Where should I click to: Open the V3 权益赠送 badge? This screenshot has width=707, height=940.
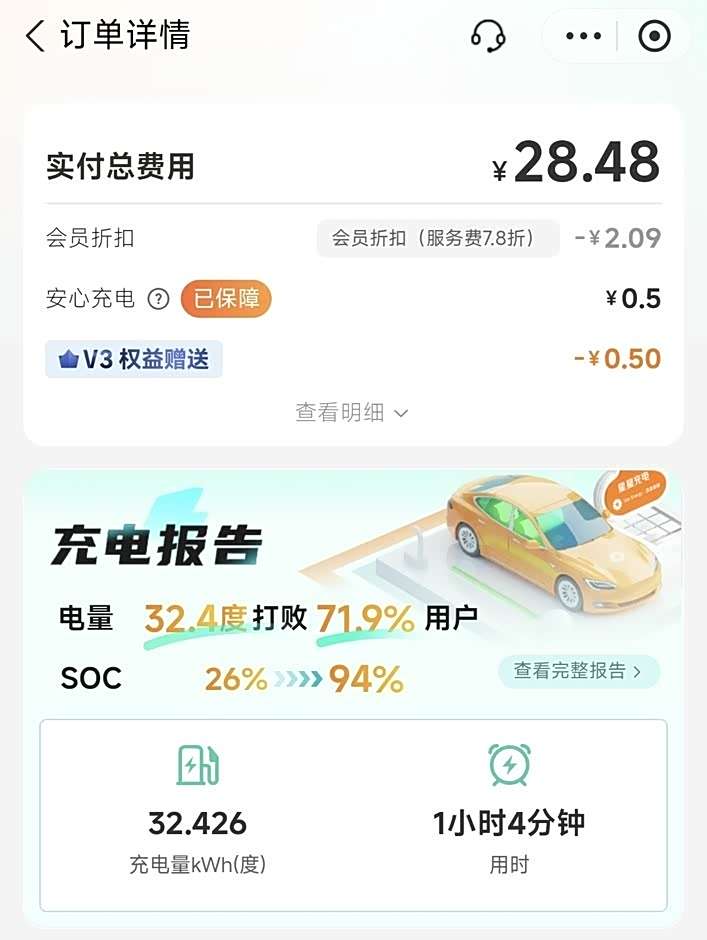(134, 359)
